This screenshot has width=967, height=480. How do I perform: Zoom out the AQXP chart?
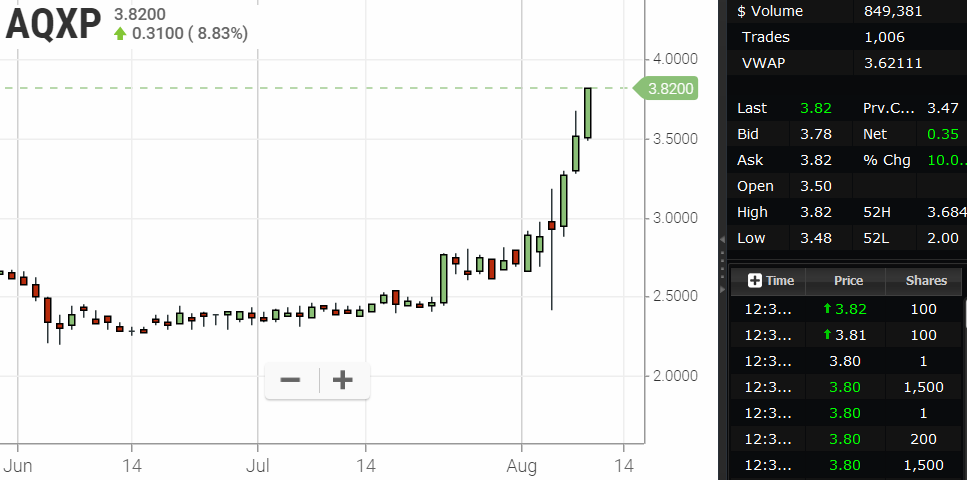point(291,381)
